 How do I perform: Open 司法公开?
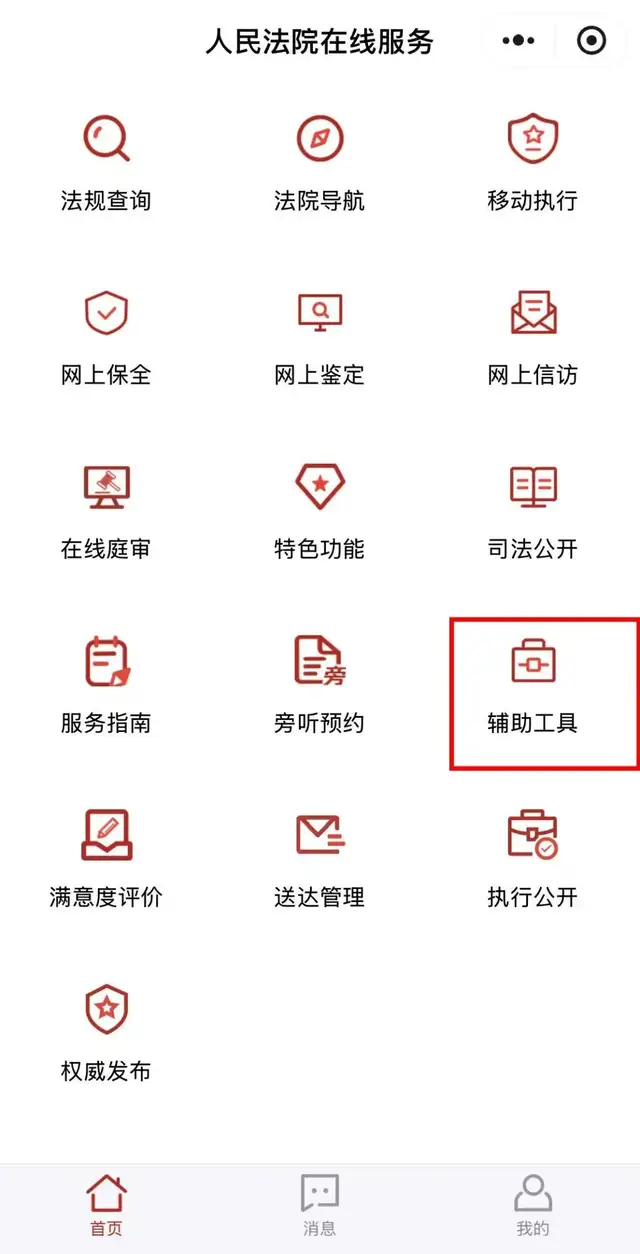533,510
